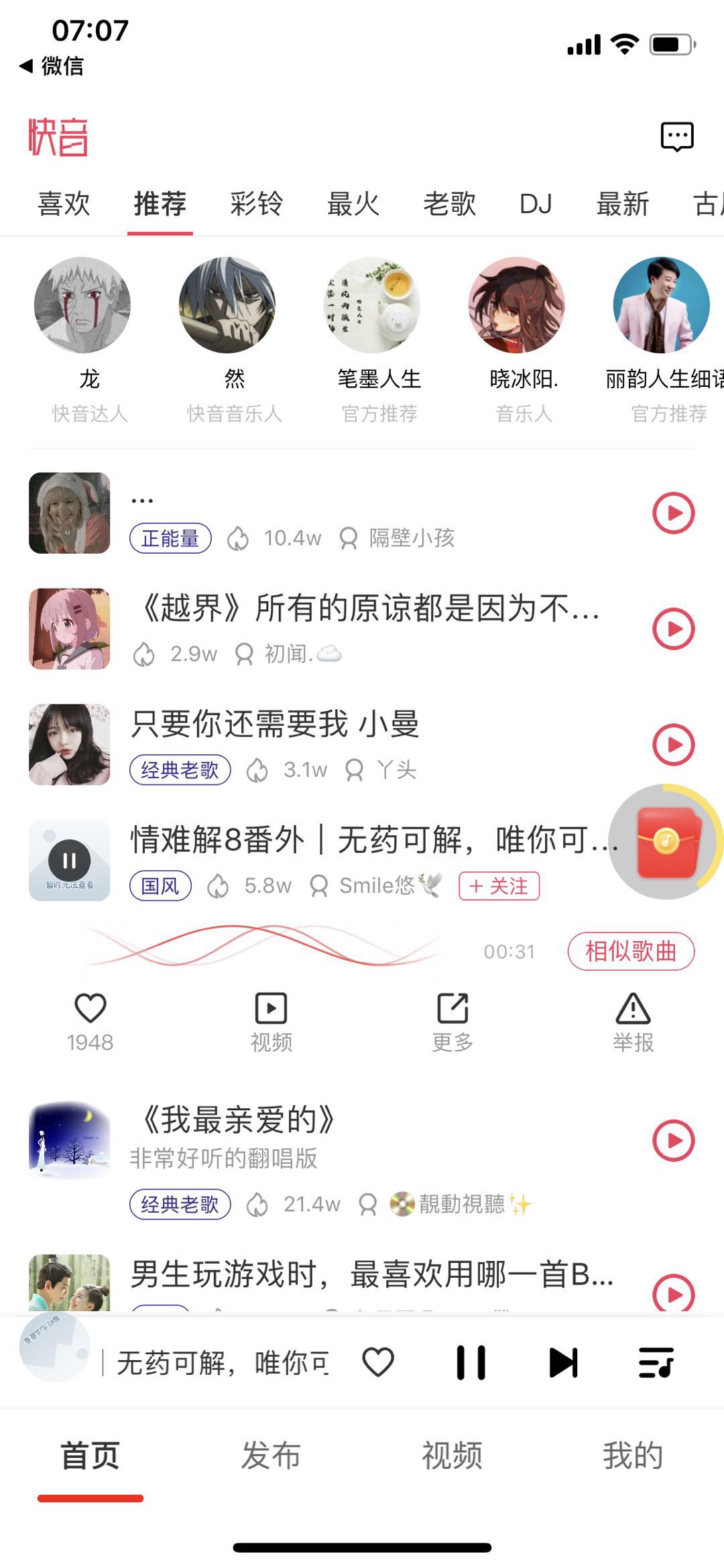
Task: Open the playlist queue icon
Action: [x=656, y=1363]
